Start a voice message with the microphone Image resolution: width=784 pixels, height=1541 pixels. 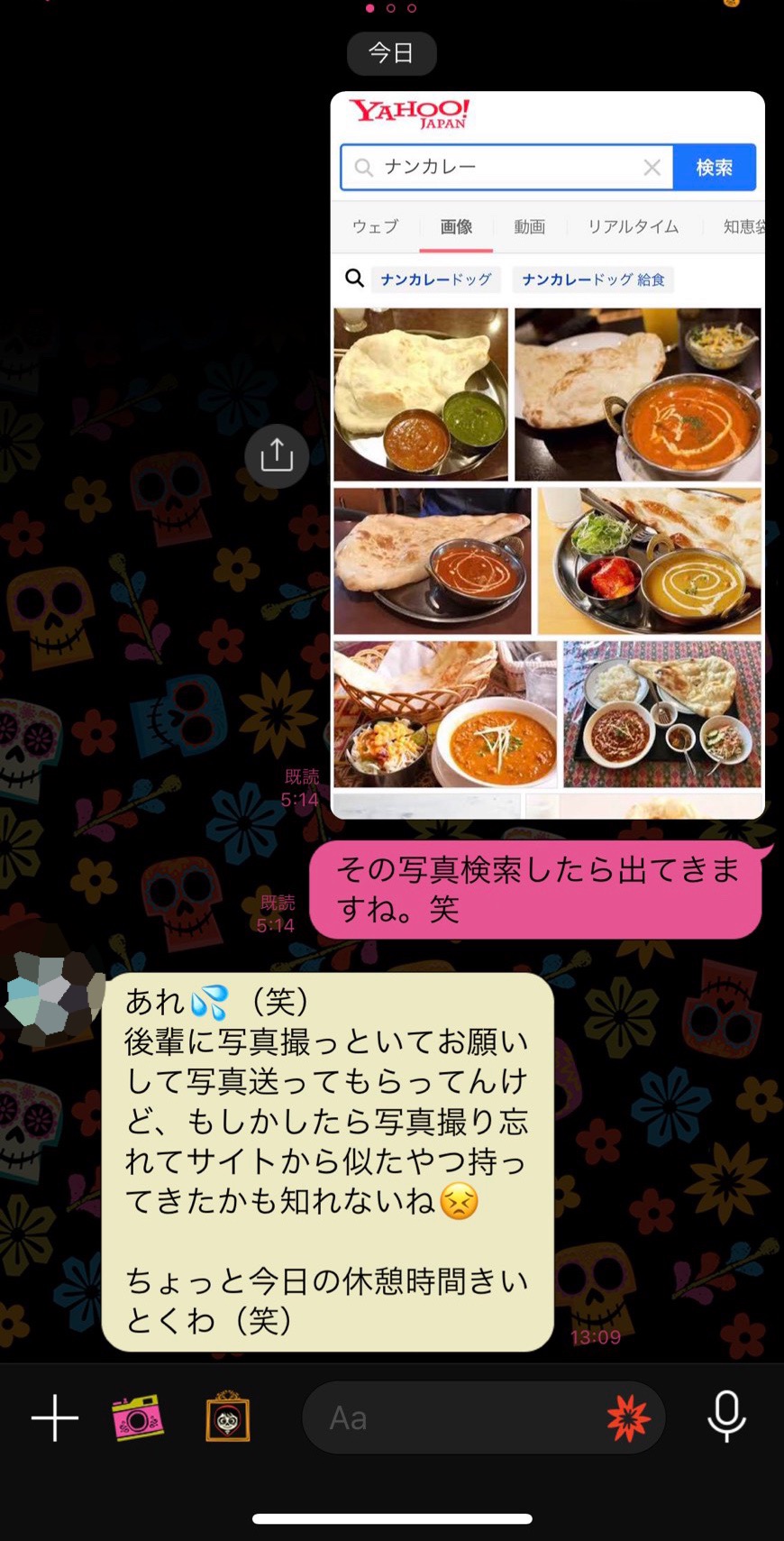[x=726, y=1417]
